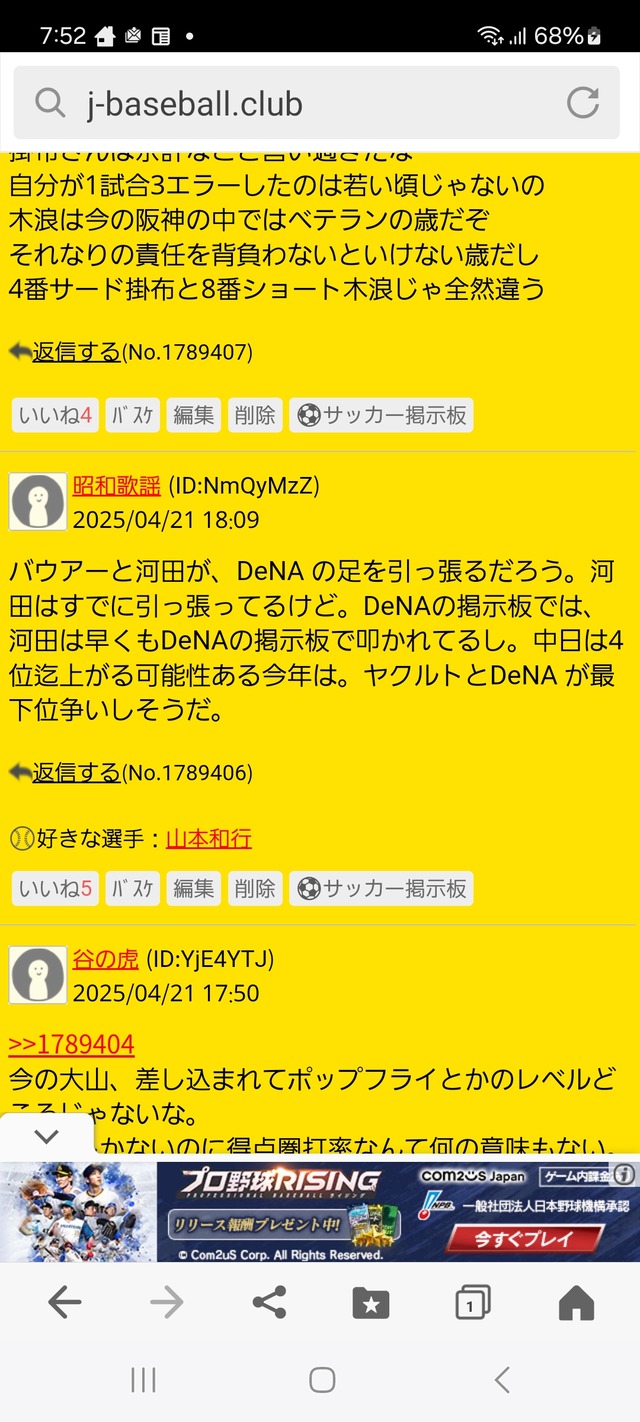Open the browser tabs switcher
Image resolution: width=640 pixels, height=1422 pixels.
tap(472, 1302)
